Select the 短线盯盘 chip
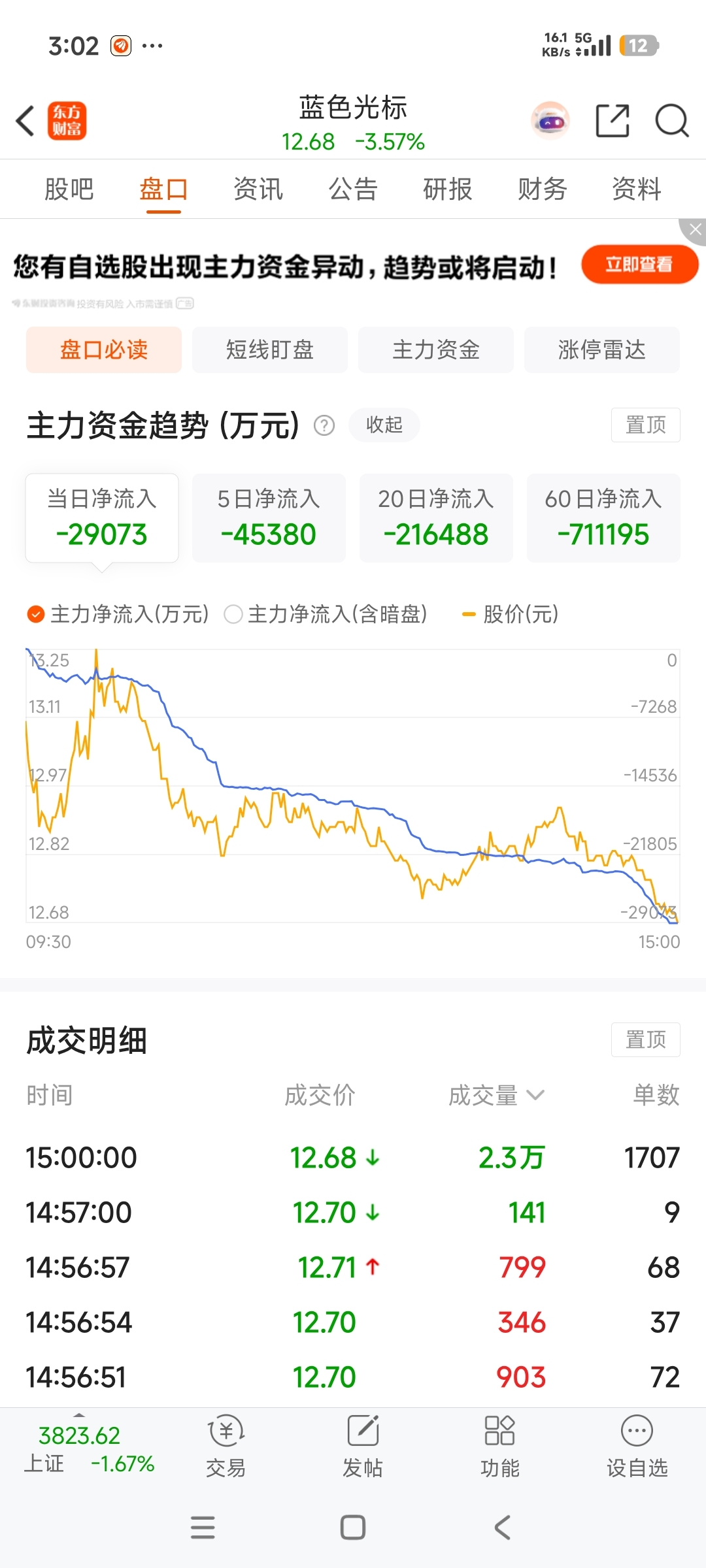This screenshot has height=1568, width=706. (270, 350)
